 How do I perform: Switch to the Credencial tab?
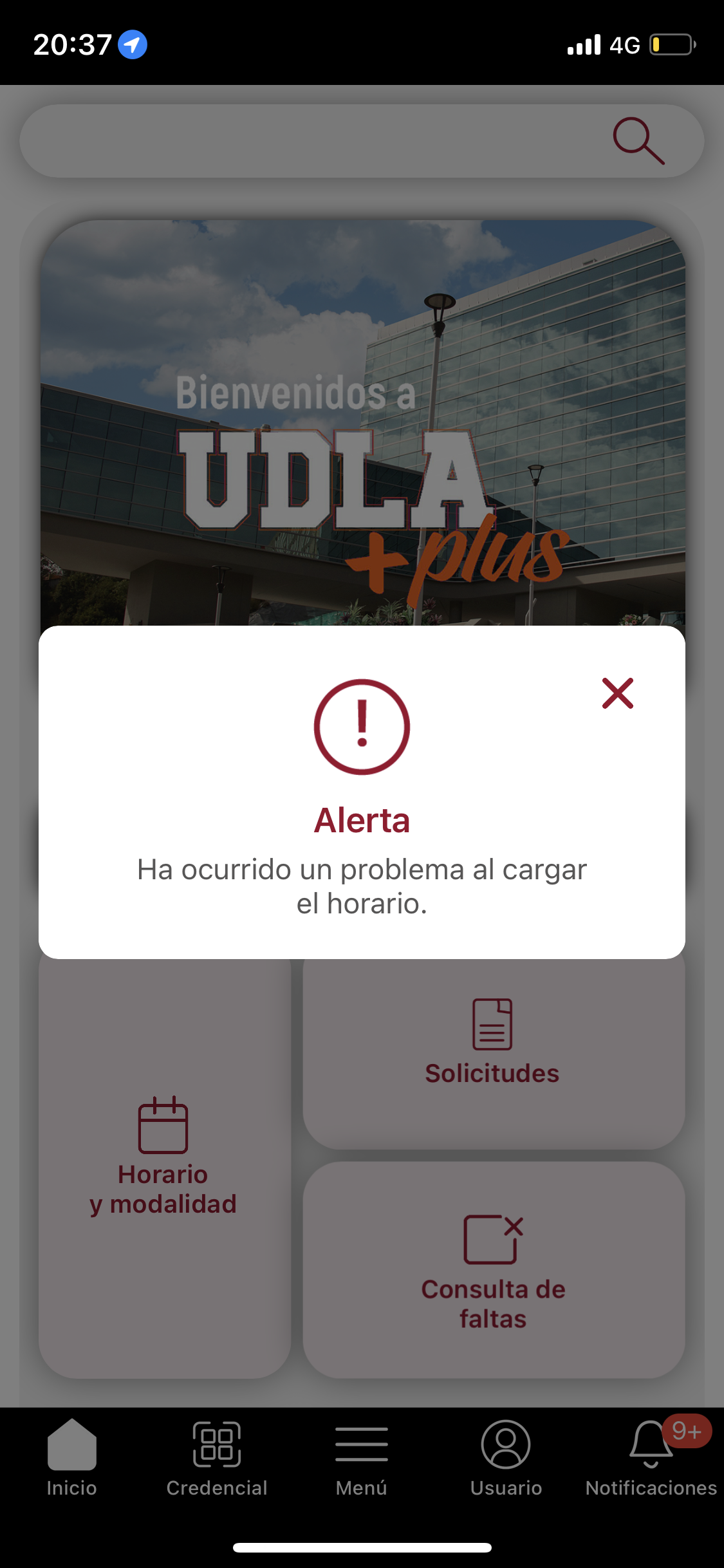(x=217, y=1457)
